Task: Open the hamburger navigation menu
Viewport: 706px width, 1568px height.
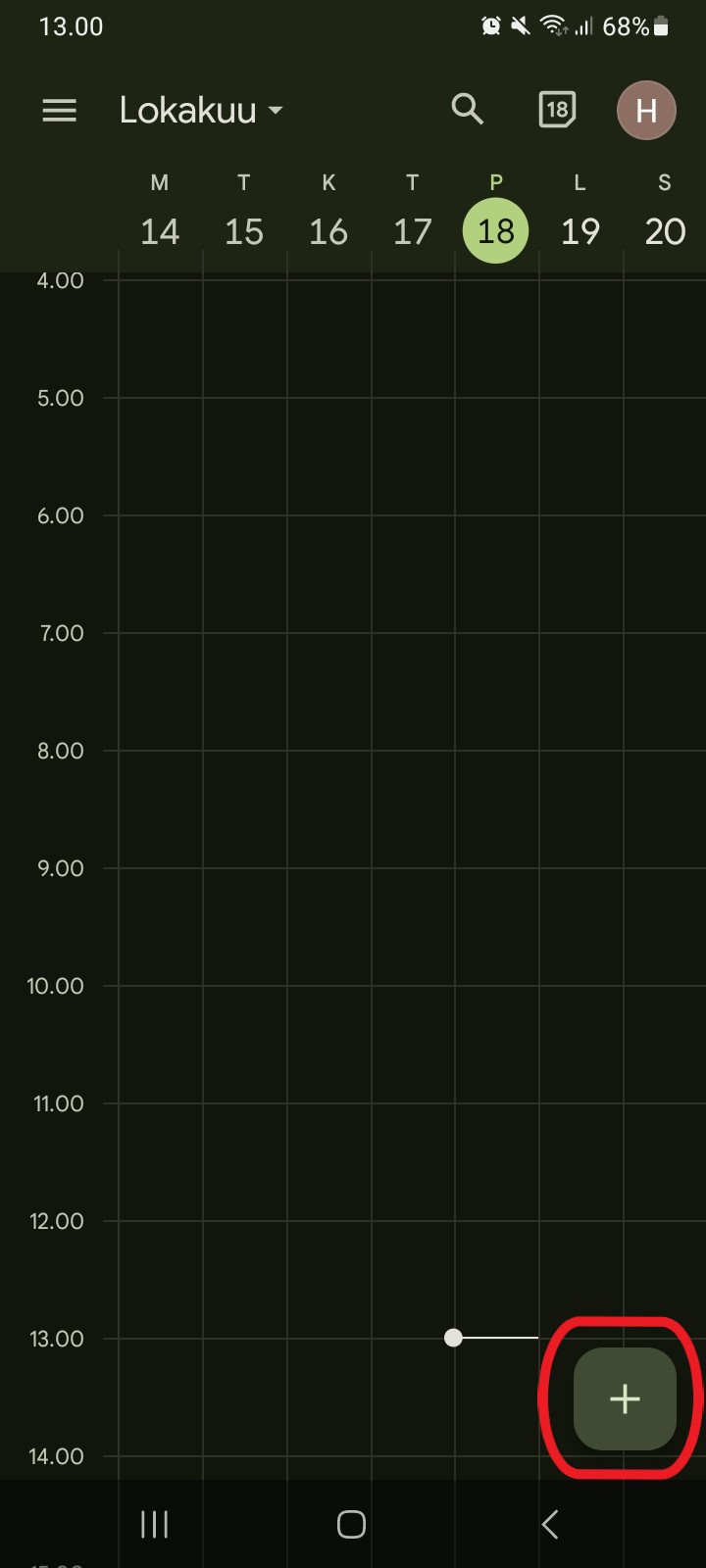Action: (59, 111)
